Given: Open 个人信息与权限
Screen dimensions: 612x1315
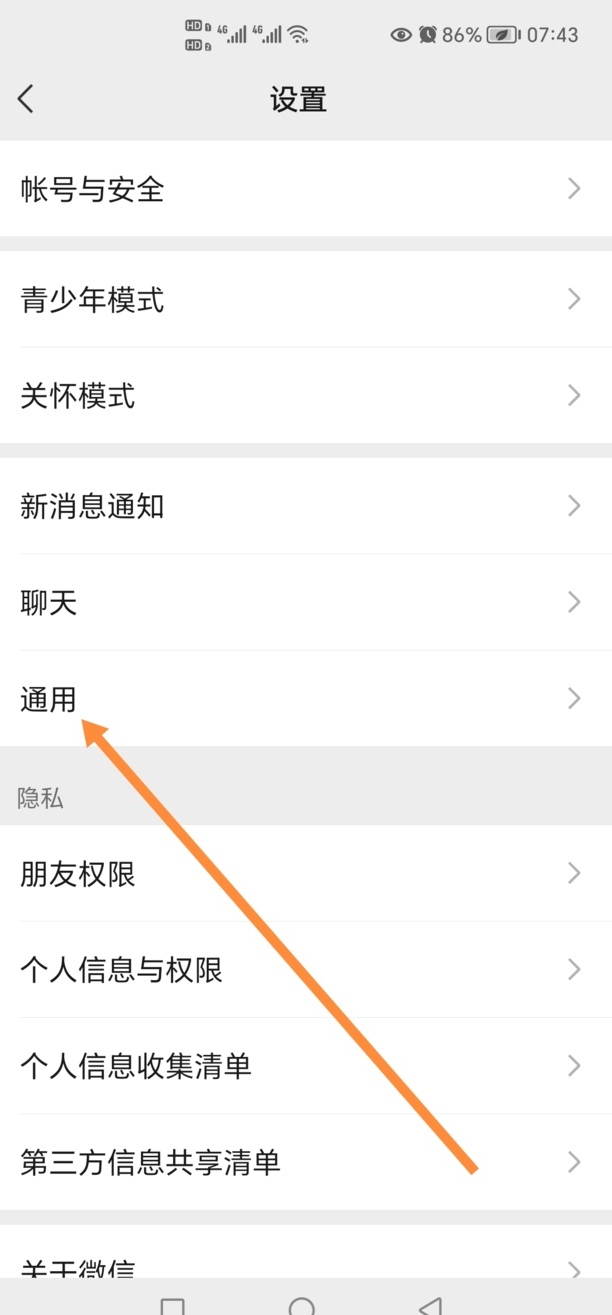Looking at the screenshot, I should point(306,970).
